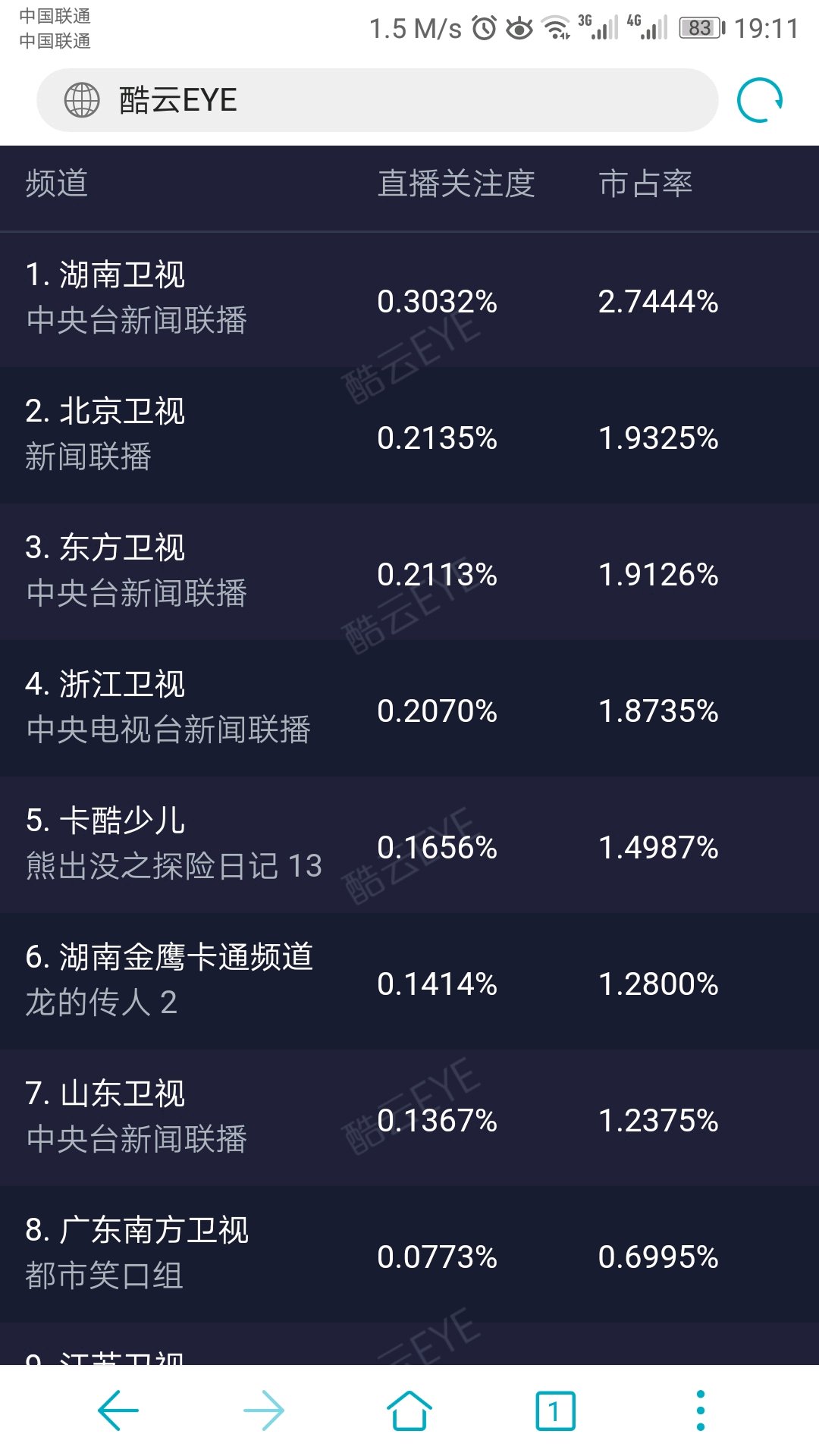This screenshot has height=1456, width=819.
Task: Open the three-dot browser menu
Action: (701, 1410)
